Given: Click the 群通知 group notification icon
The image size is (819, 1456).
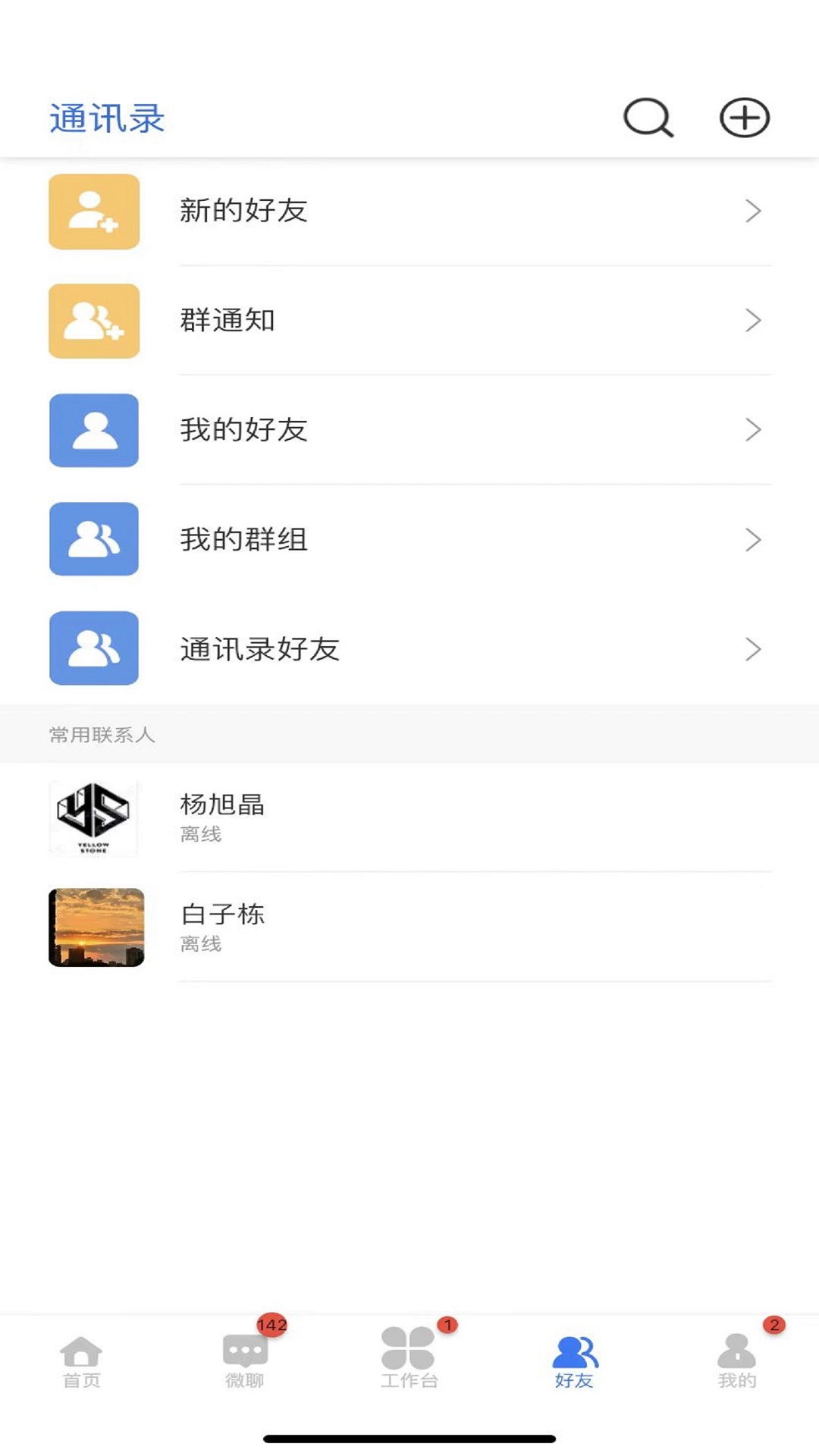Looking at the screenshot, I should (x=94, y=322).
